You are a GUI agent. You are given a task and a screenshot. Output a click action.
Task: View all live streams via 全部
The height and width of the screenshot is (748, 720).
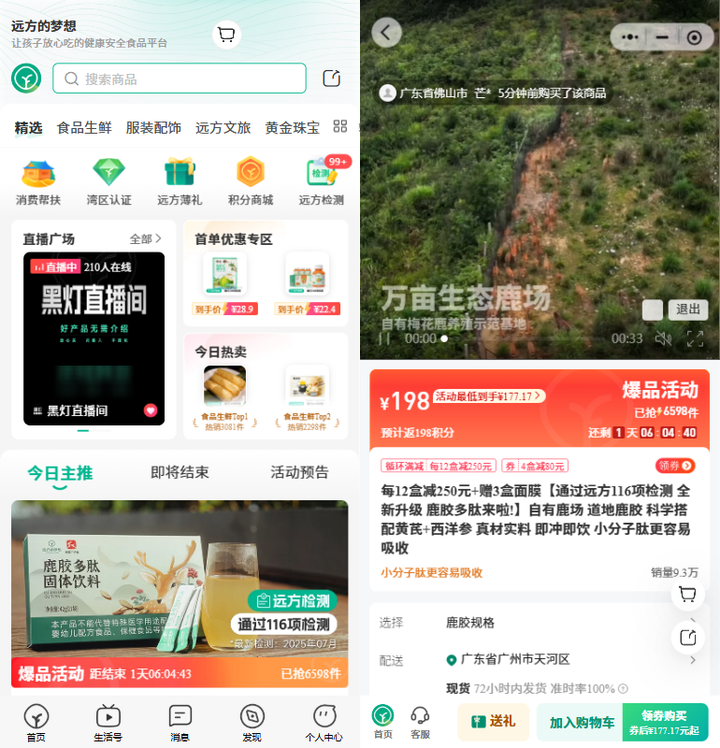(x=145, y=239)
